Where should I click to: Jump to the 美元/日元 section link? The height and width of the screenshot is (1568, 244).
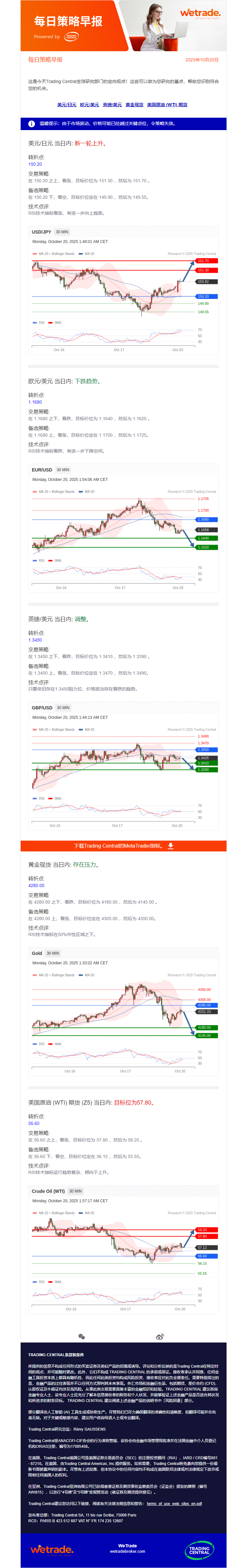67,105
